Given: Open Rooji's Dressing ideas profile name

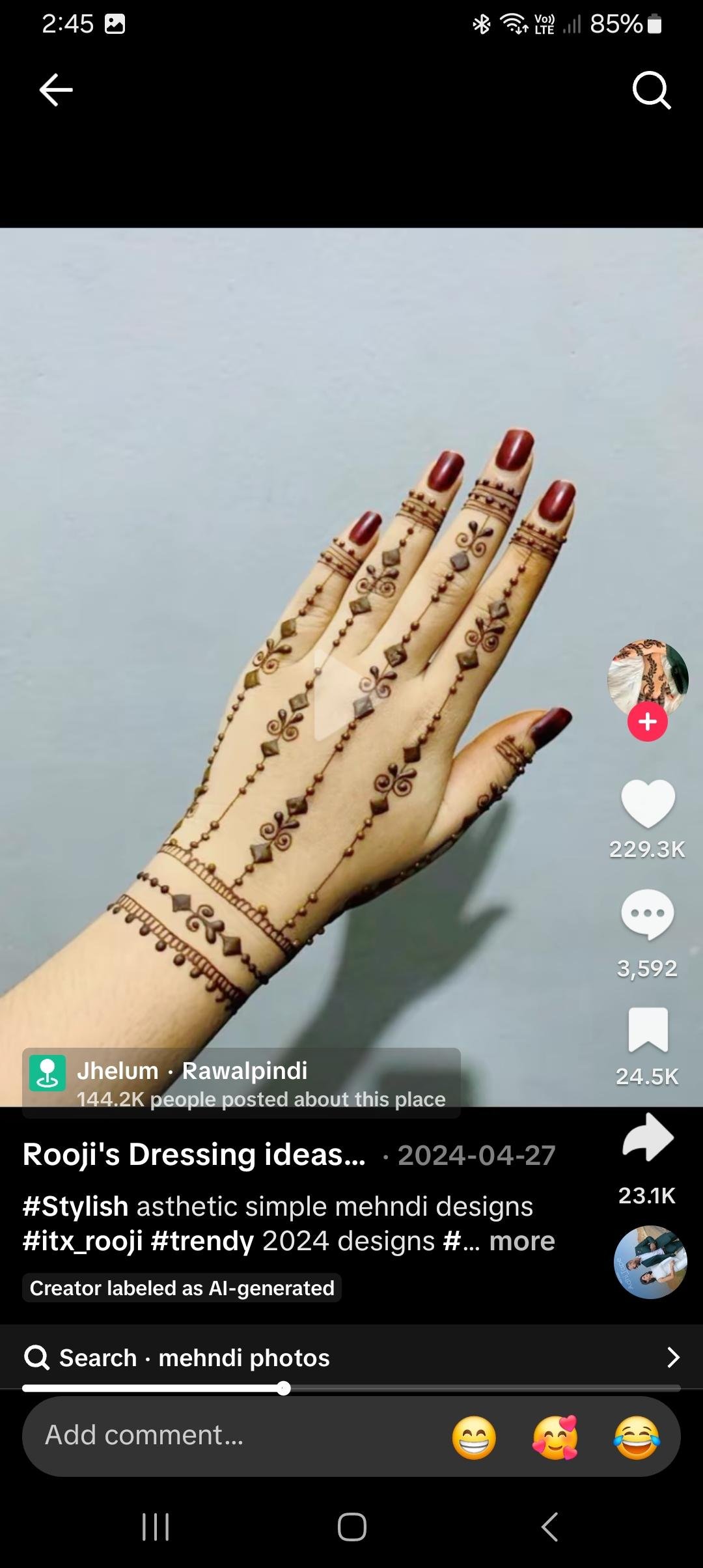Looking at the screenshot, I should [194, 1155].
